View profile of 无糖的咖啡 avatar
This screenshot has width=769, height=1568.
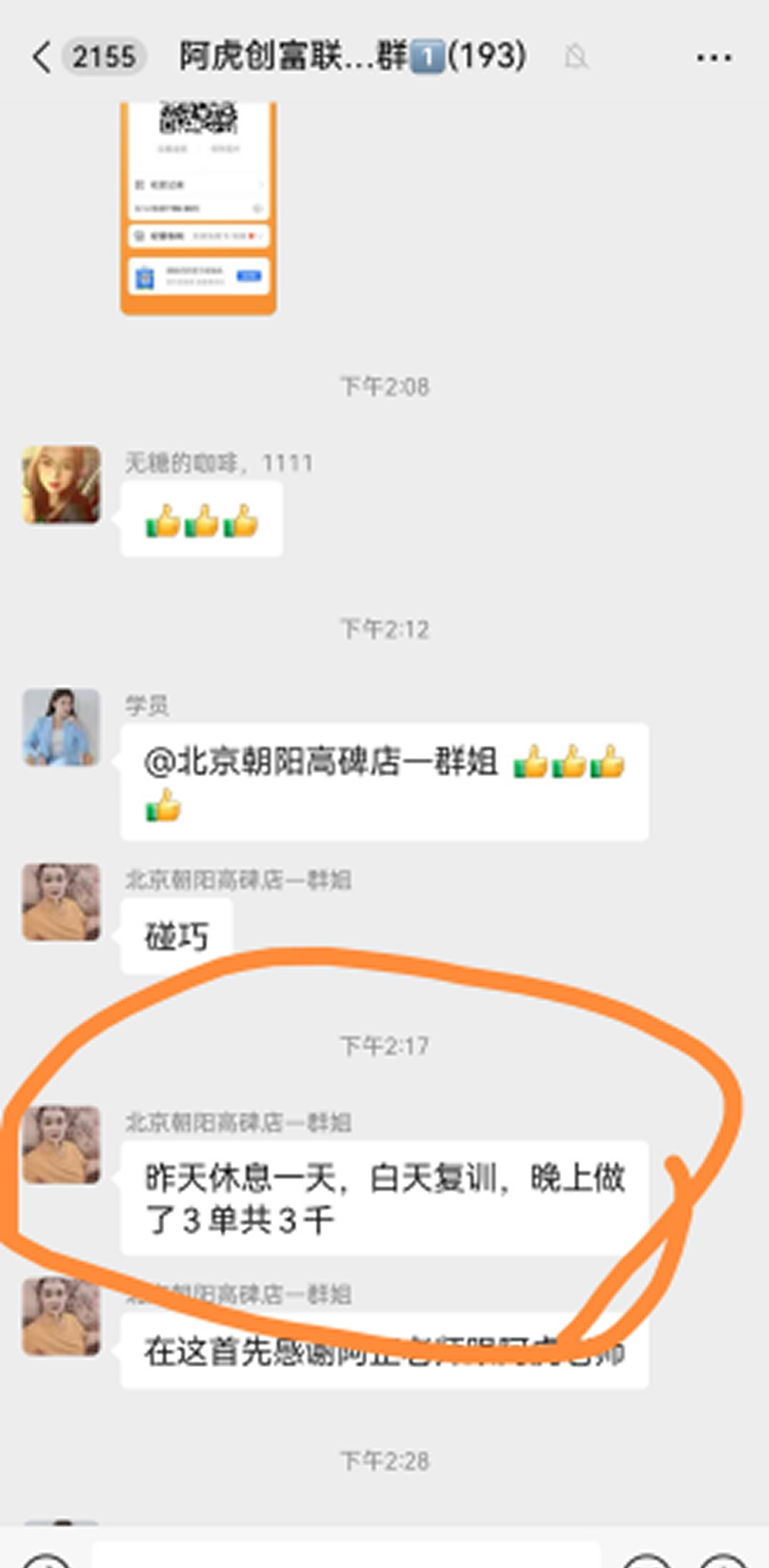[x=61, y=485]
